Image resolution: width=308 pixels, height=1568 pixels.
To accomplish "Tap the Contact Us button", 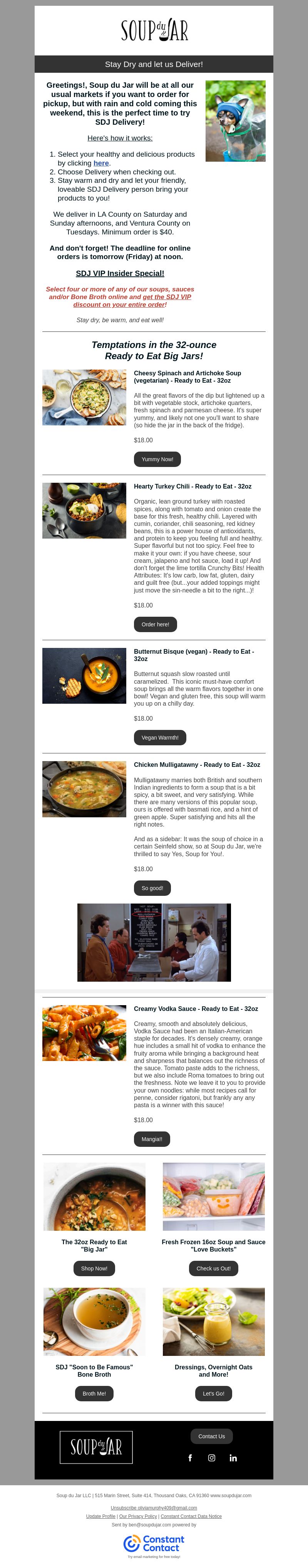I will click(x=211, y=1436).
